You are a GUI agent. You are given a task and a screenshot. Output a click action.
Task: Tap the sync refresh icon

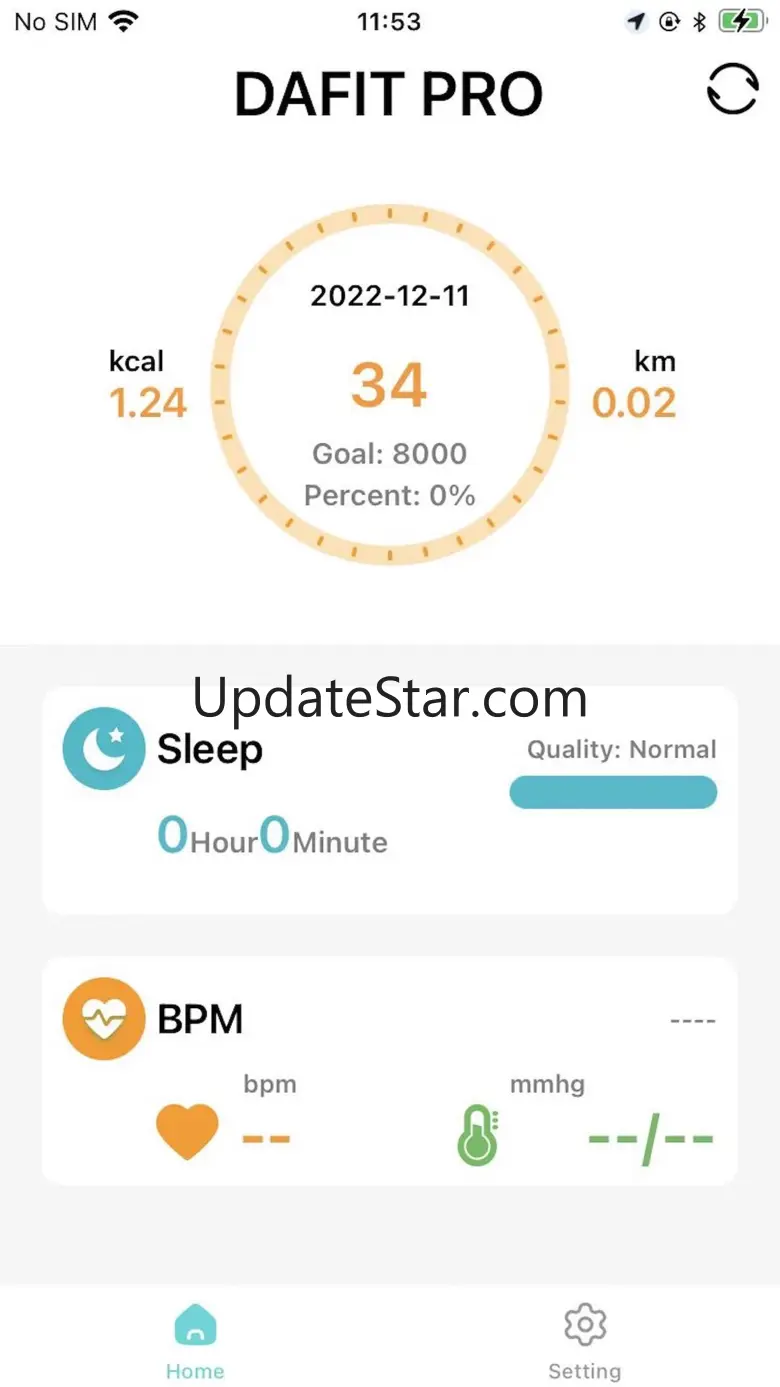click(732, 91)
